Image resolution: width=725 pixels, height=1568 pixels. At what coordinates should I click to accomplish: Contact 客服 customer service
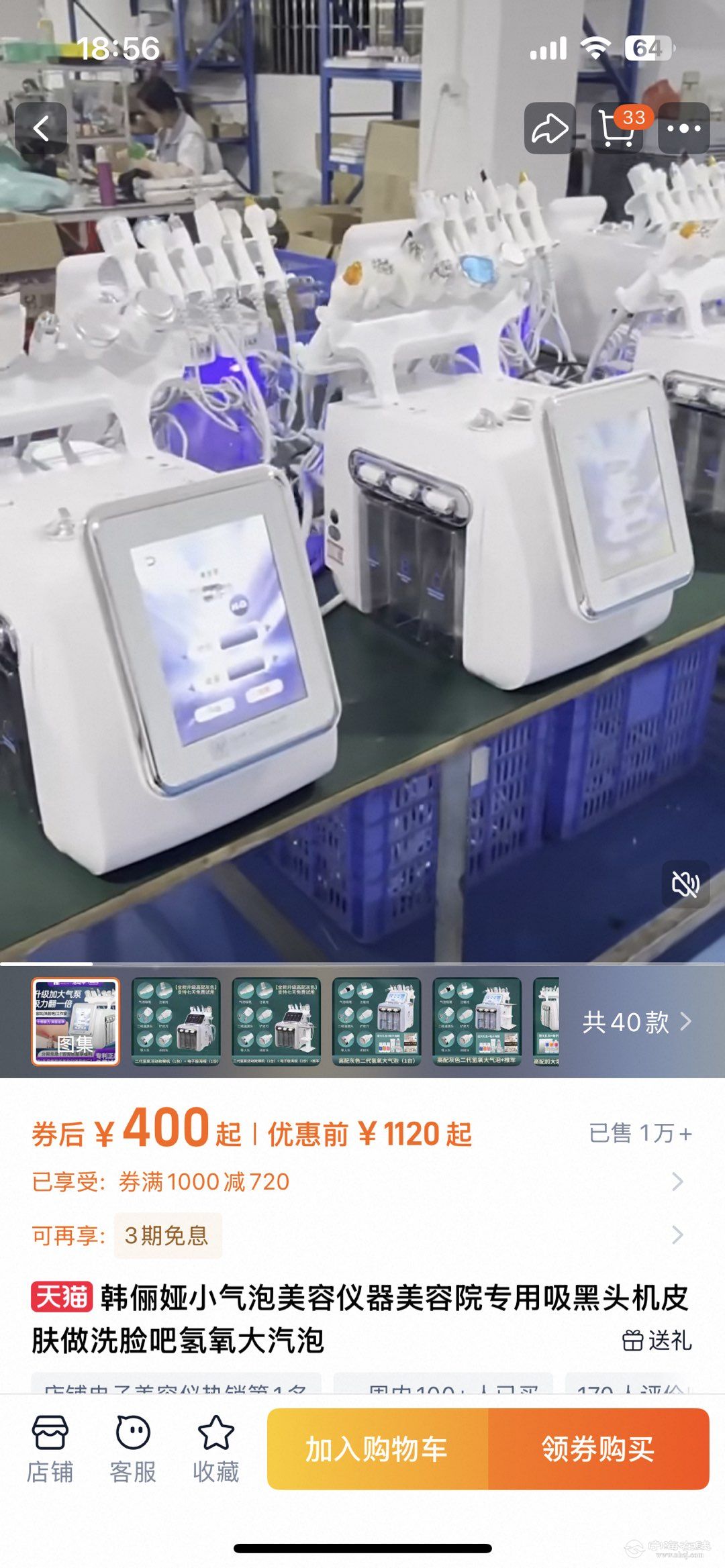133,1449
